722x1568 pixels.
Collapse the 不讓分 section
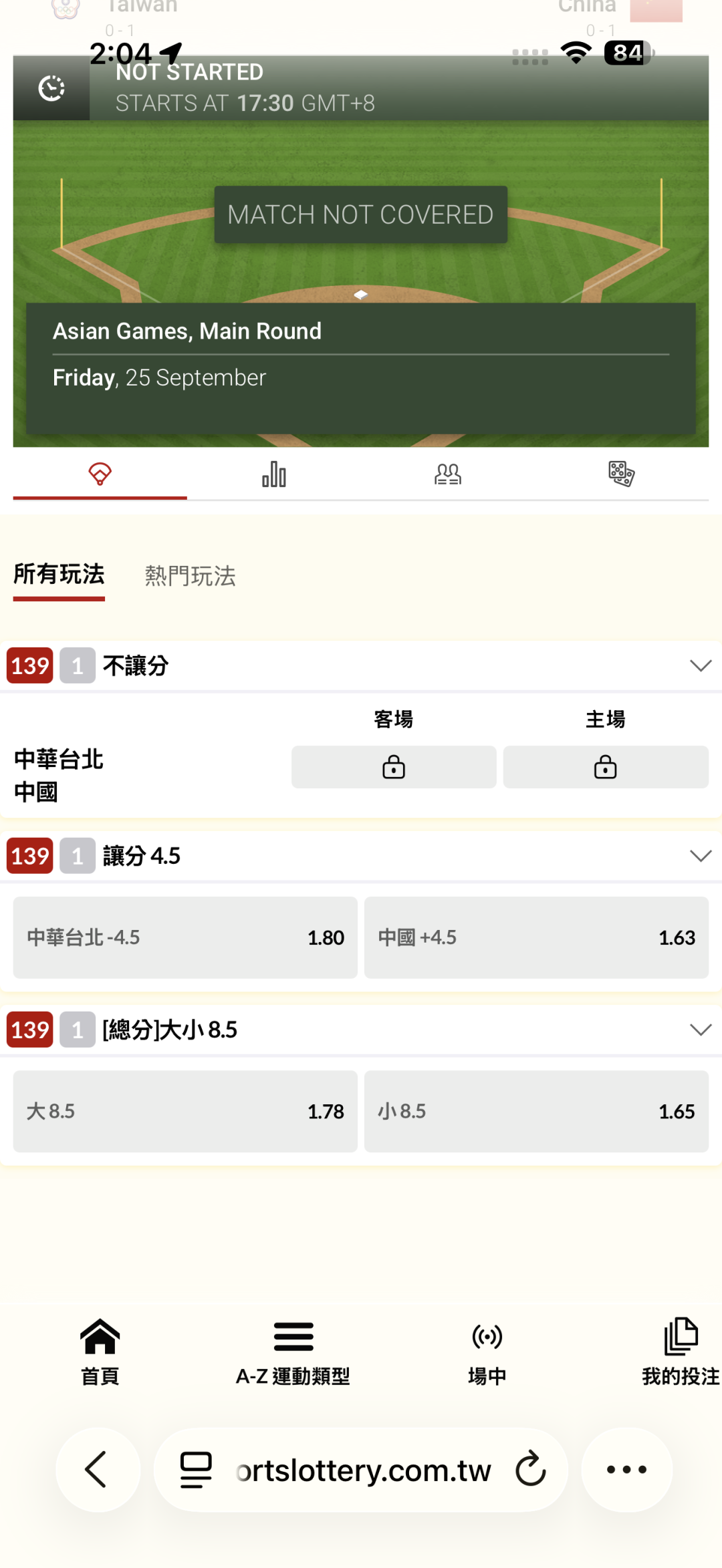(700, 665)
